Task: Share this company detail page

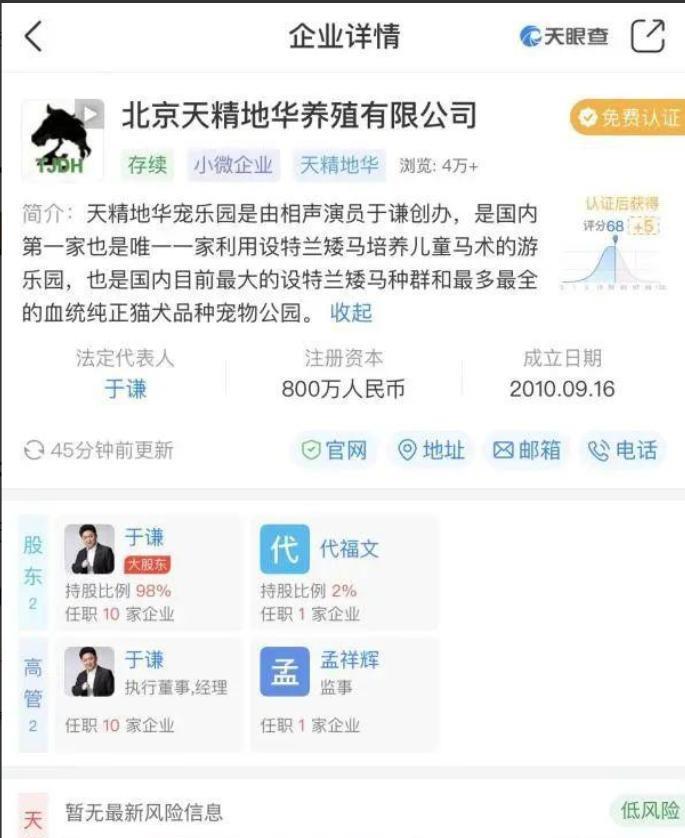Action: (x=648, y=36)
